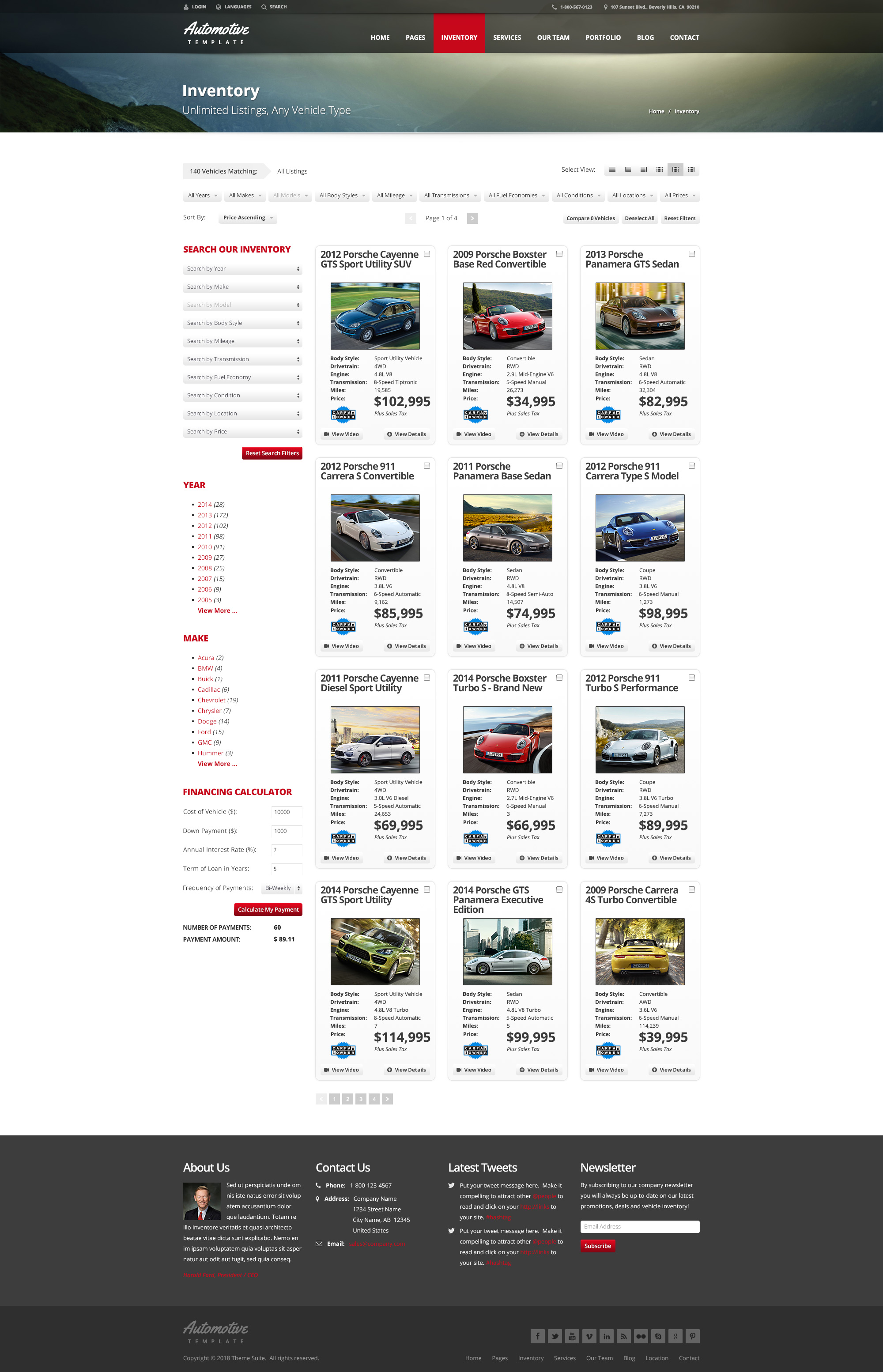Subscribe to the newsletter
This screenshot has width=883, height=1372.
[597, 1246]
